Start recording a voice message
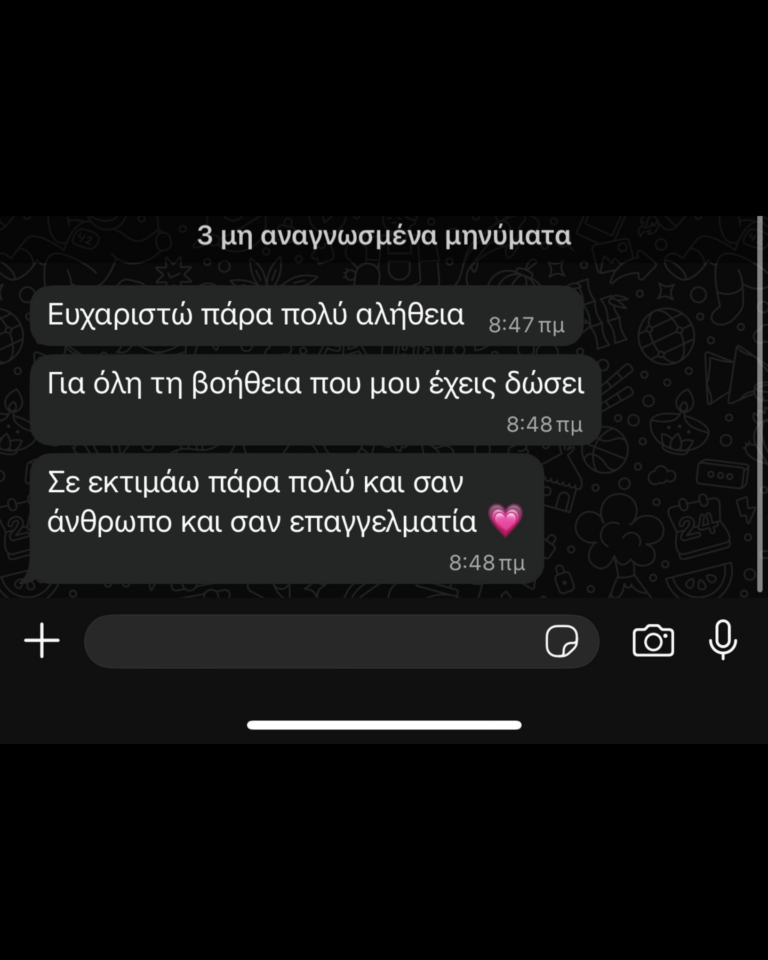The height and width of the screenshot is (960, 768). point(723,640)
